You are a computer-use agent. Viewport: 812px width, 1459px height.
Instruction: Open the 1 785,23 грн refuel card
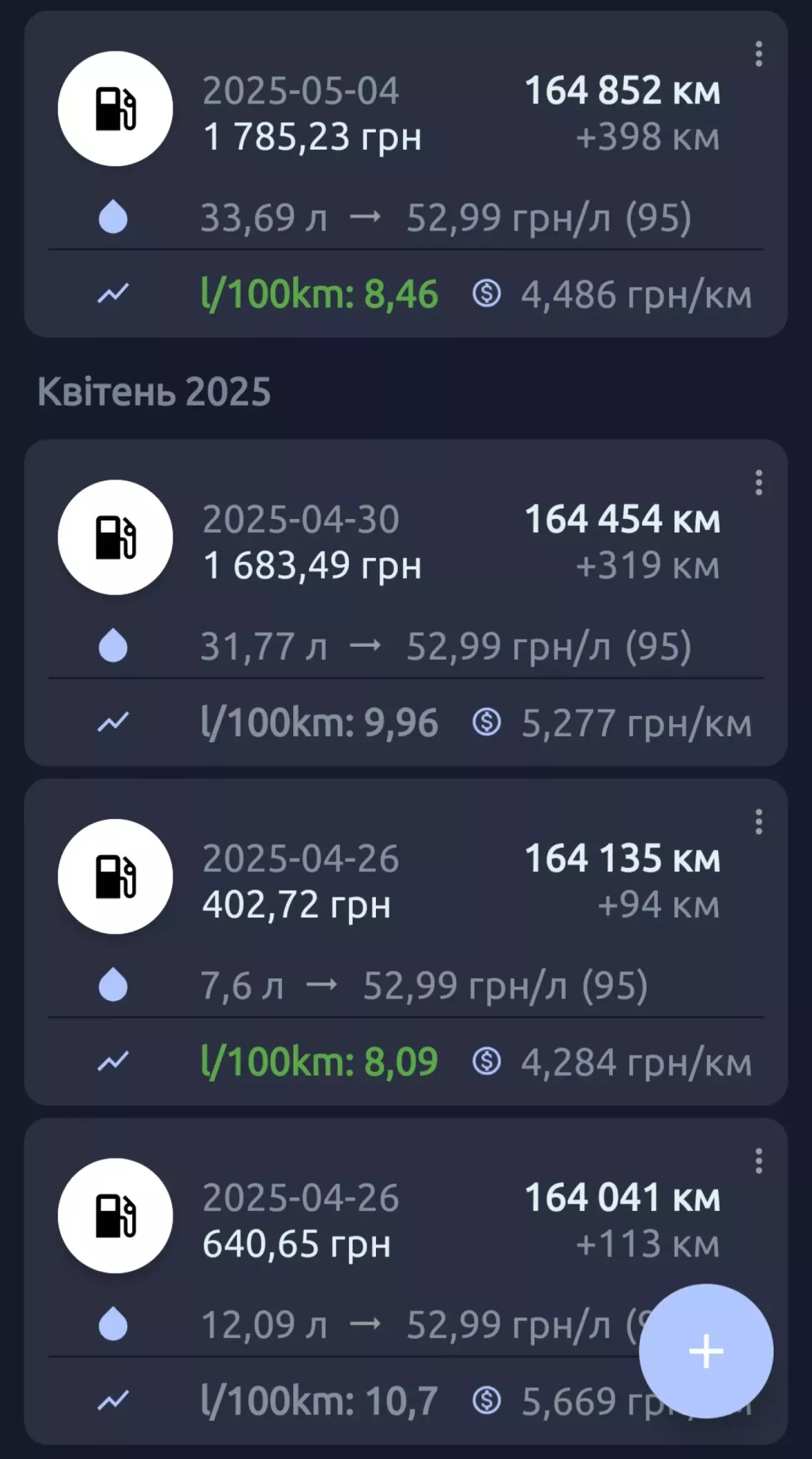[x=406, y=174]
